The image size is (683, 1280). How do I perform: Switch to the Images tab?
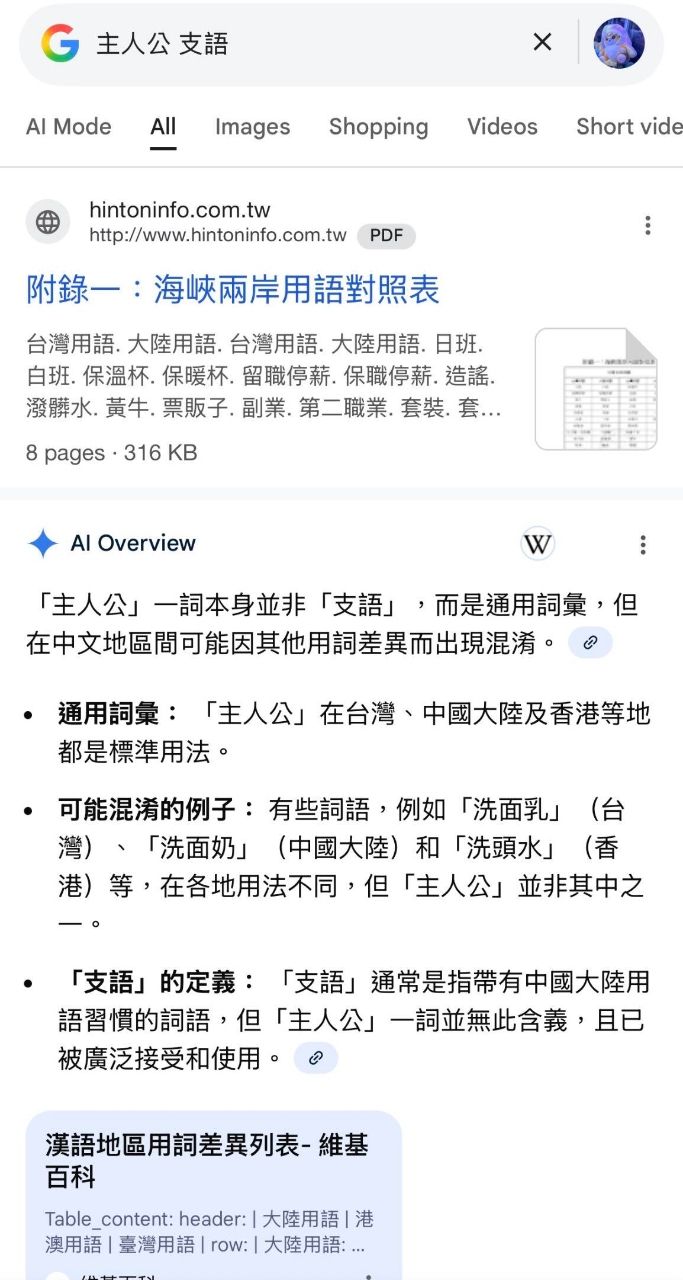252,127
